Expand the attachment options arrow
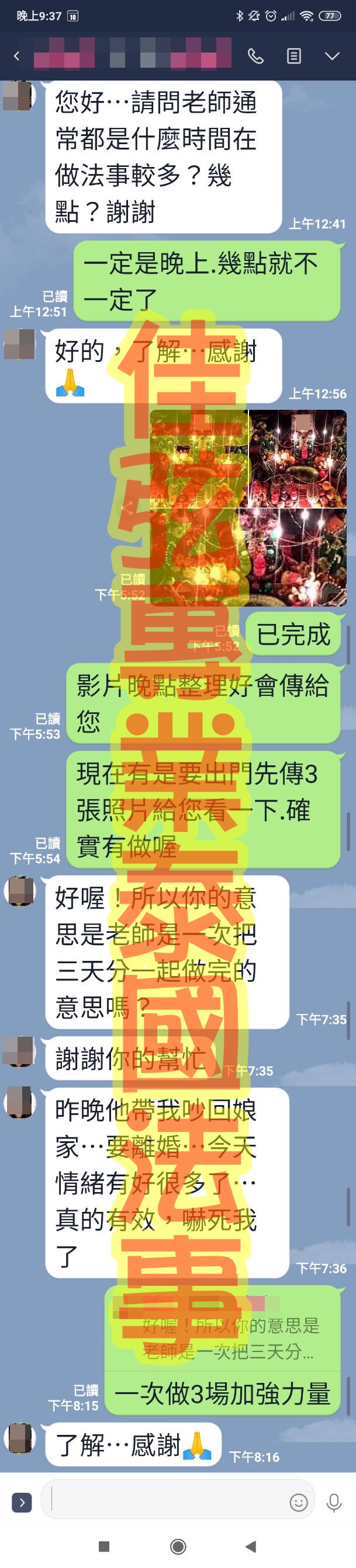The height and width of the screenshot is (1568, 356). point(22,1502)
